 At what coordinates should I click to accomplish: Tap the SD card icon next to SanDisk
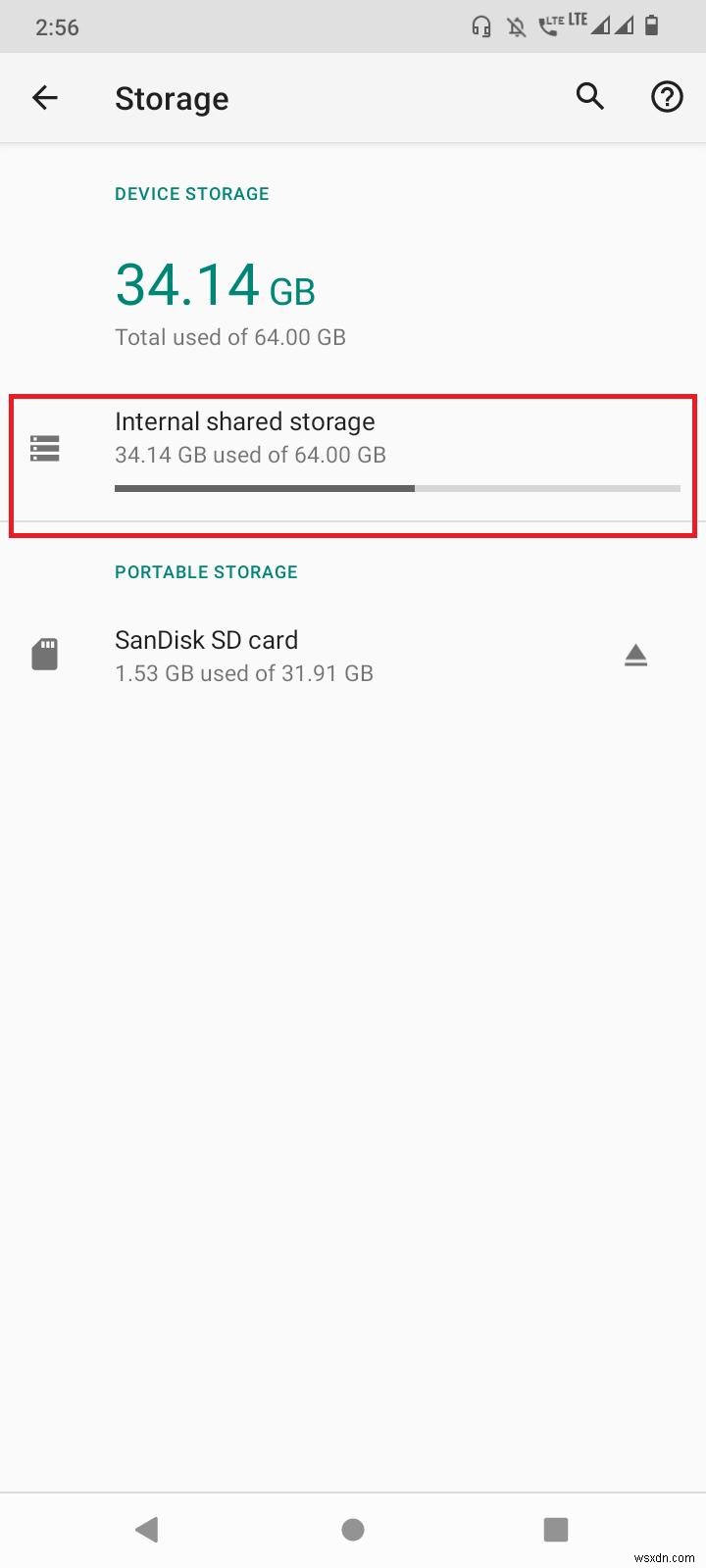click(45, 654)
